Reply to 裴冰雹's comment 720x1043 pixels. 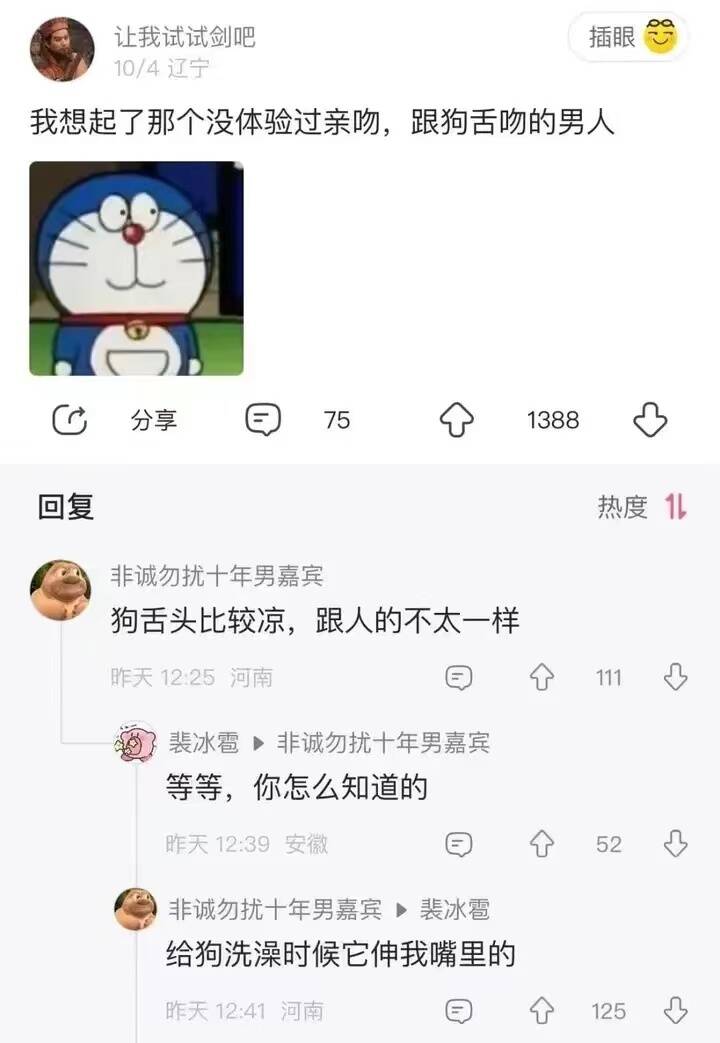tap(458, 845)
